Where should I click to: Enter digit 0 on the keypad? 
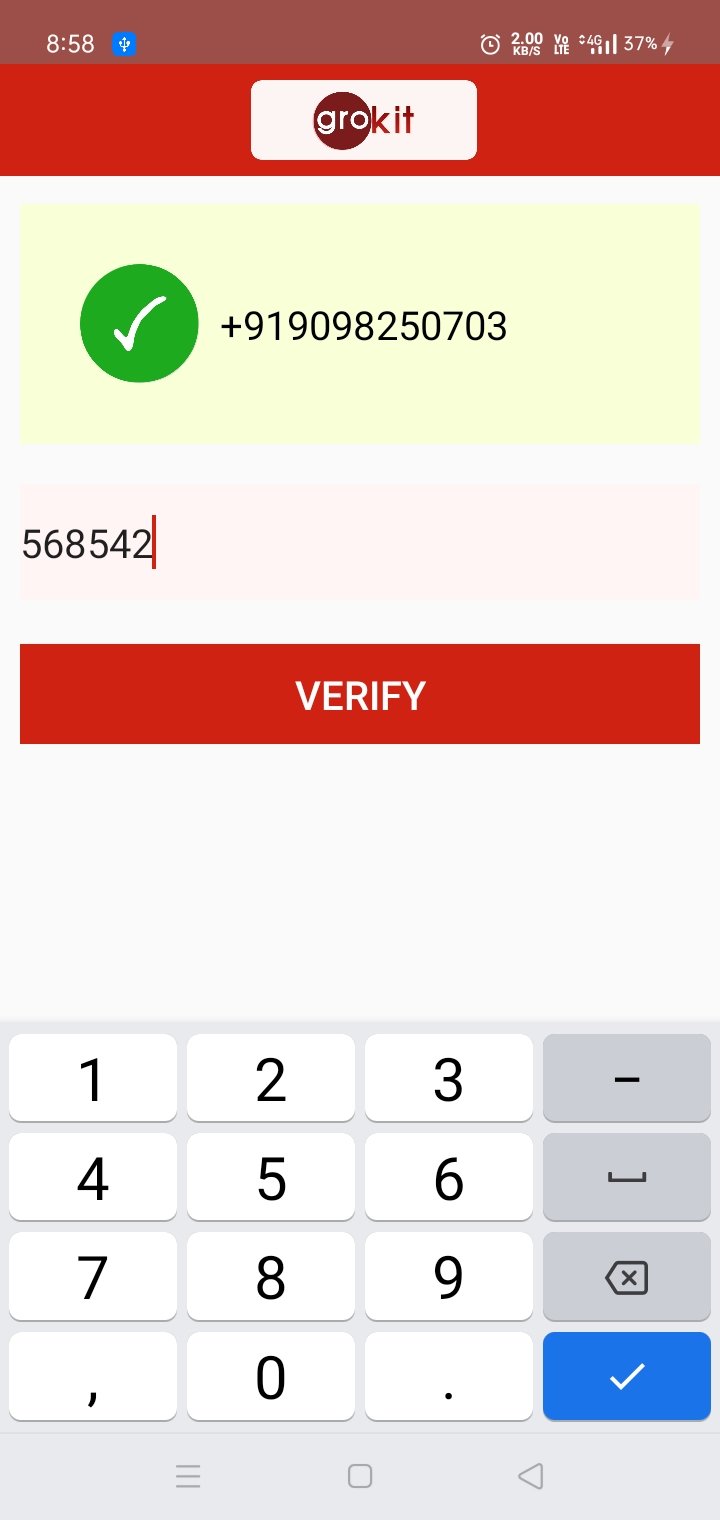tap(270, 1376)
